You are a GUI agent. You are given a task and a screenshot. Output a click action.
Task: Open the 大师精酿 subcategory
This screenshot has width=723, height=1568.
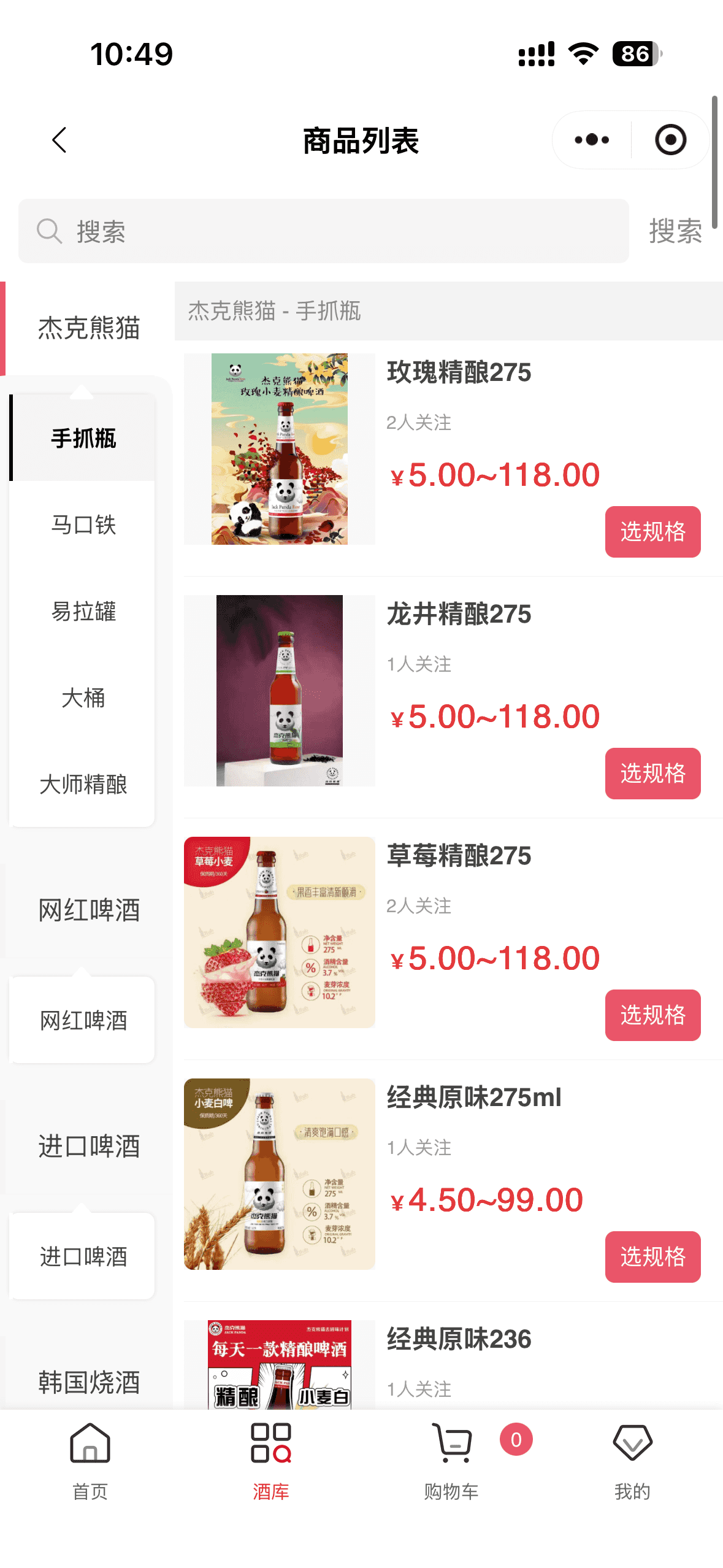click(83, 785)
